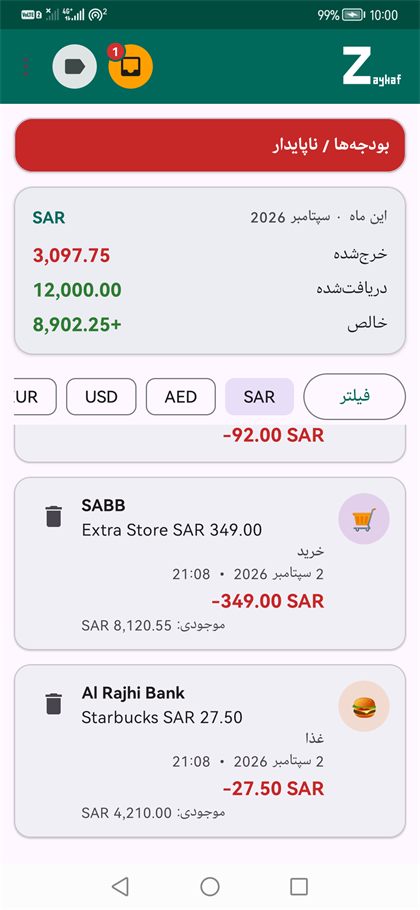Viewport: 420px width, 910px height.
Task: Switch to the EUR currency chip
Action: [35, 397]
